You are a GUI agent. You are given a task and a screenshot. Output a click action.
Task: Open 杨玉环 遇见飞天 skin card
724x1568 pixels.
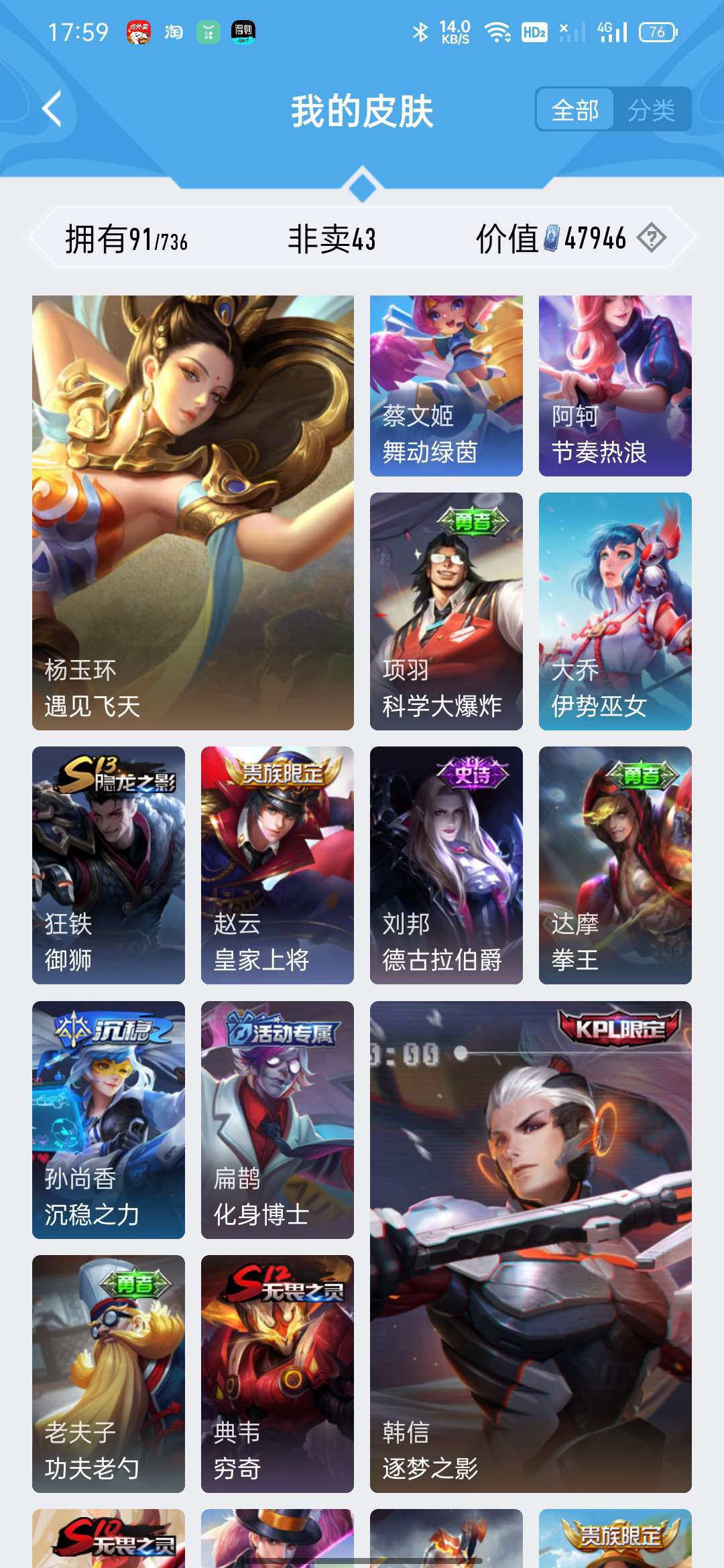pyautogui.click(x=193, y=513)
